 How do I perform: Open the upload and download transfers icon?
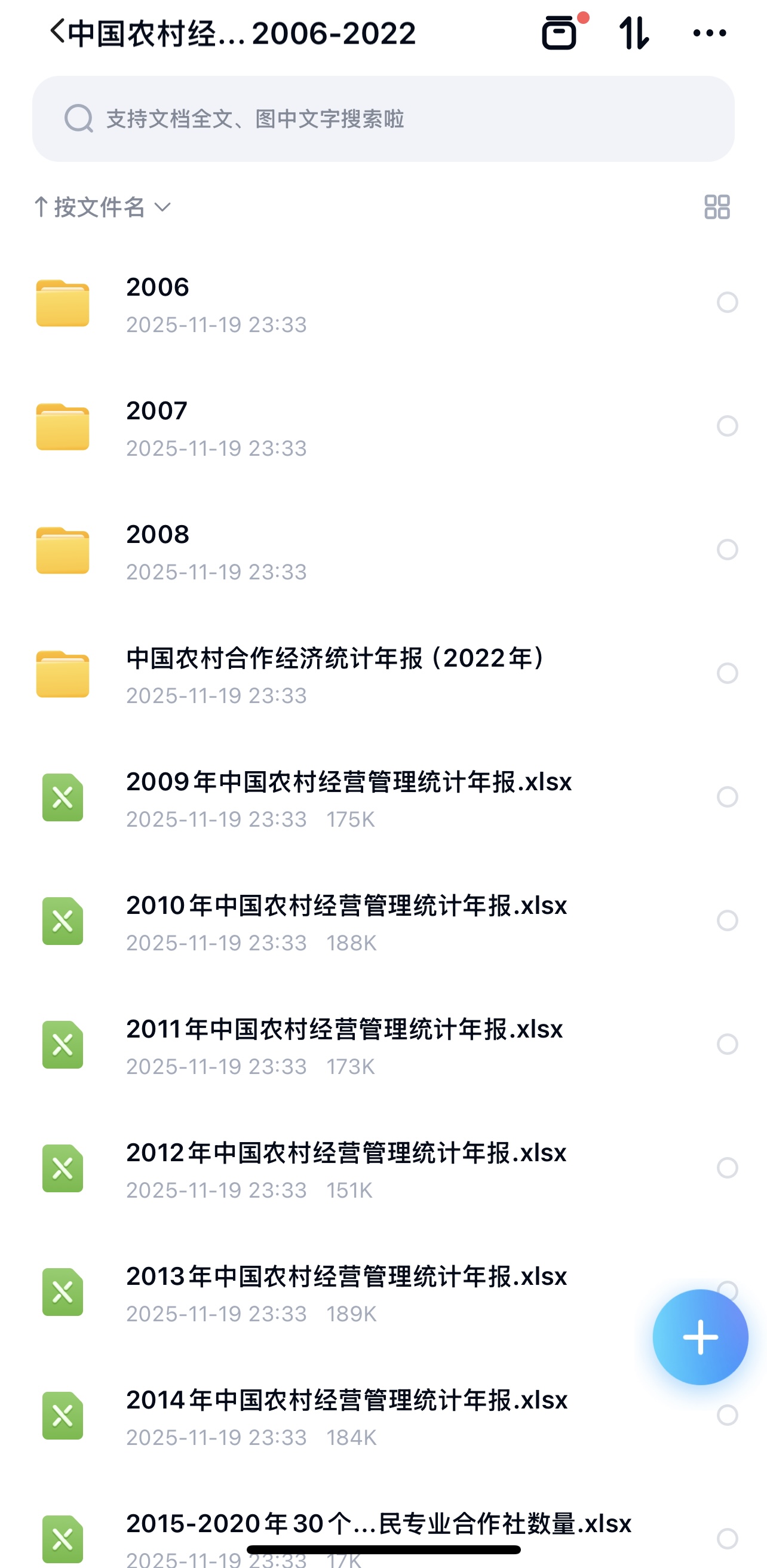click(x=634, y=33)
